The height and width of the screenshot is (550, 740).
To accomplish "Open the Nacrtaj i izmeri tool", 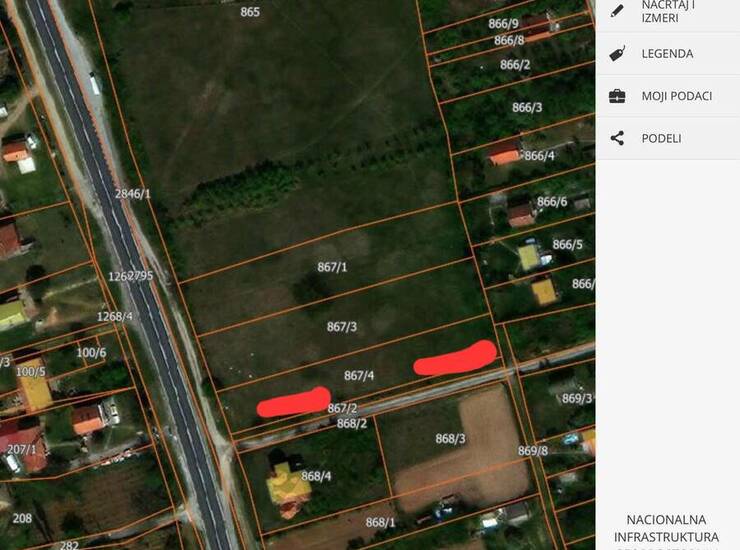I will (x=667, y=12).
